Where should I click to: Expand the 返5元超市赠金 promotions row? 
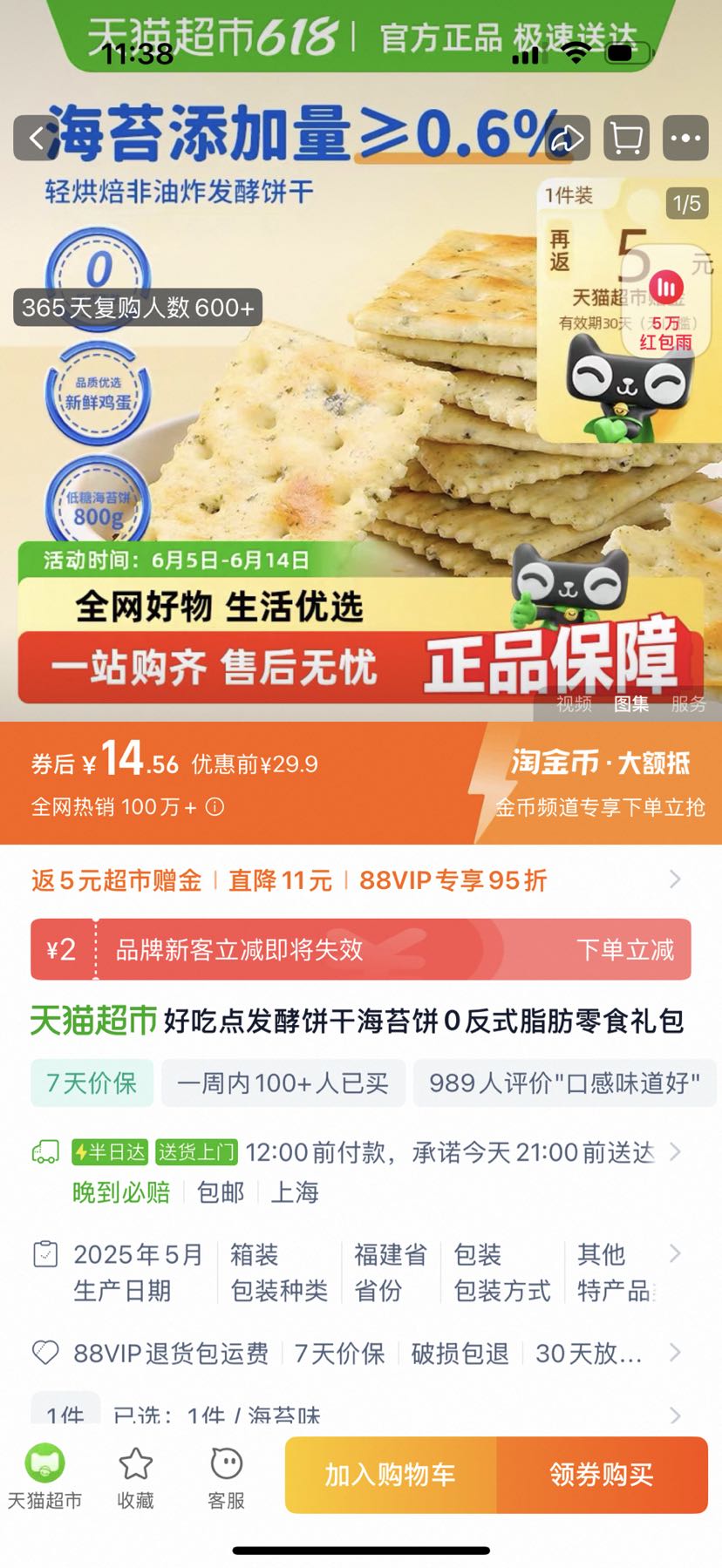pos(675,879)
